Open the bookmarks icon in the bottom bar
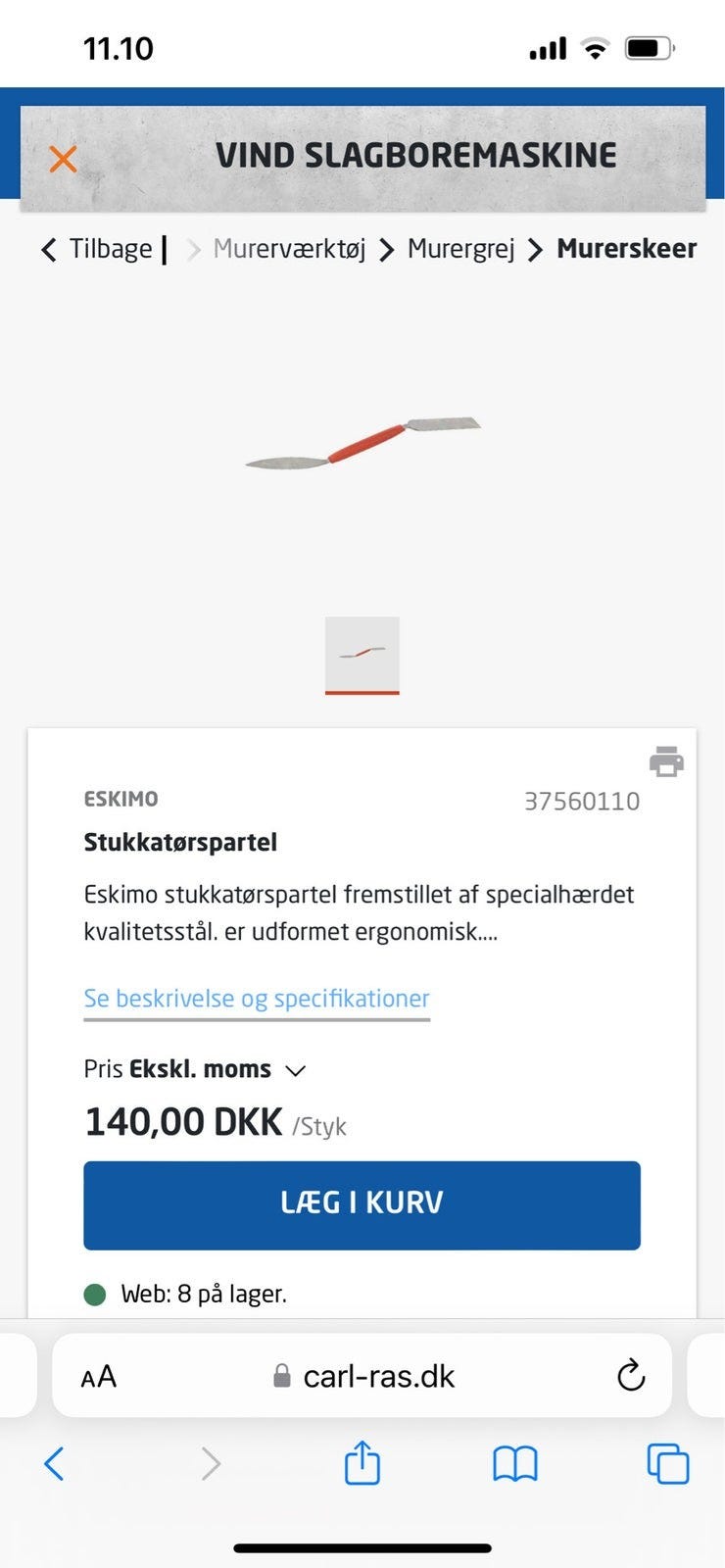This screenshot has width=725, height=1568. [x=514, y=1464]
